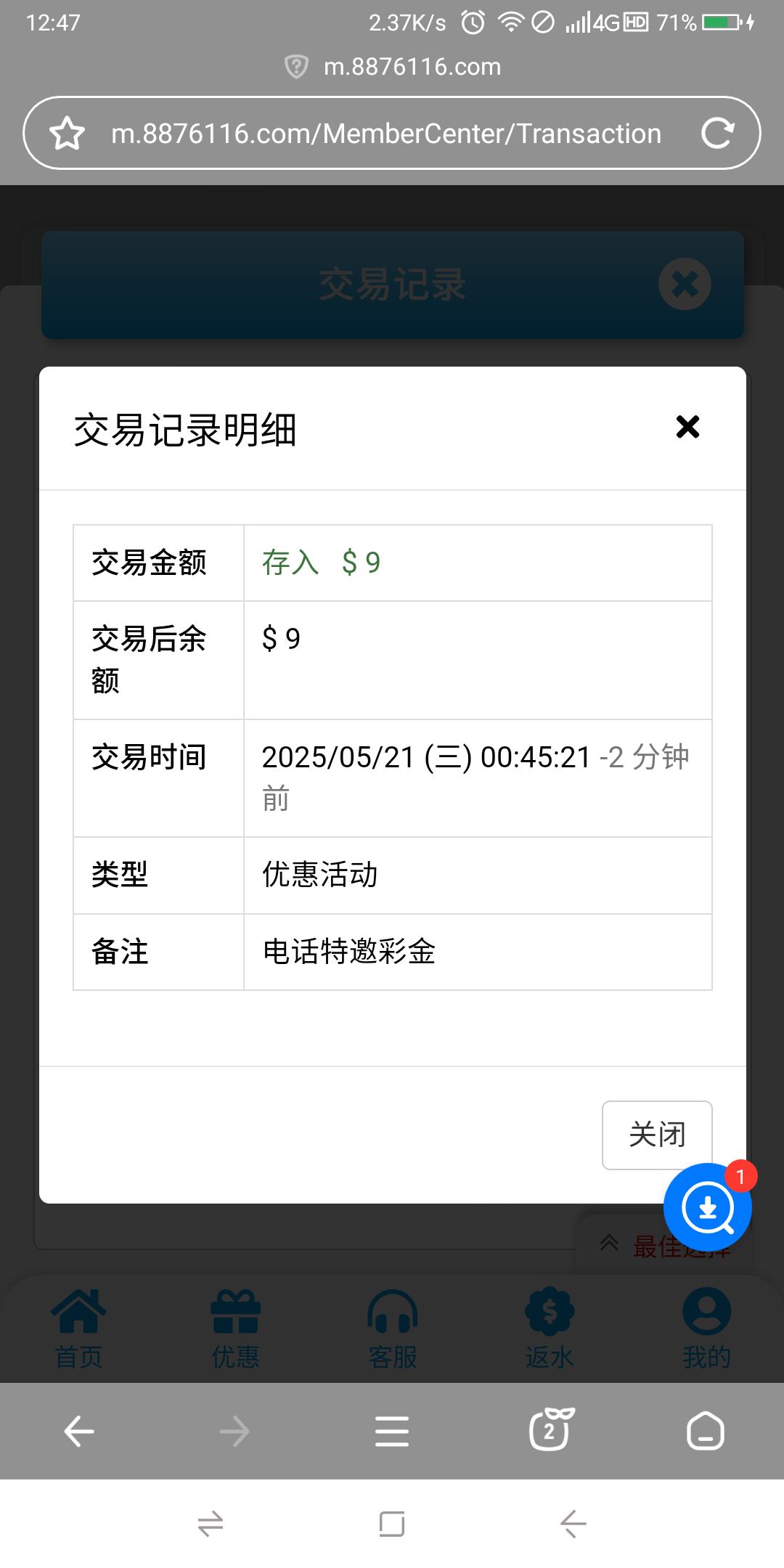Screen dimensions: 784x1568
Task: Tap the address bar showing MemberCenter/Transaction URL
Action: (386, 133)
